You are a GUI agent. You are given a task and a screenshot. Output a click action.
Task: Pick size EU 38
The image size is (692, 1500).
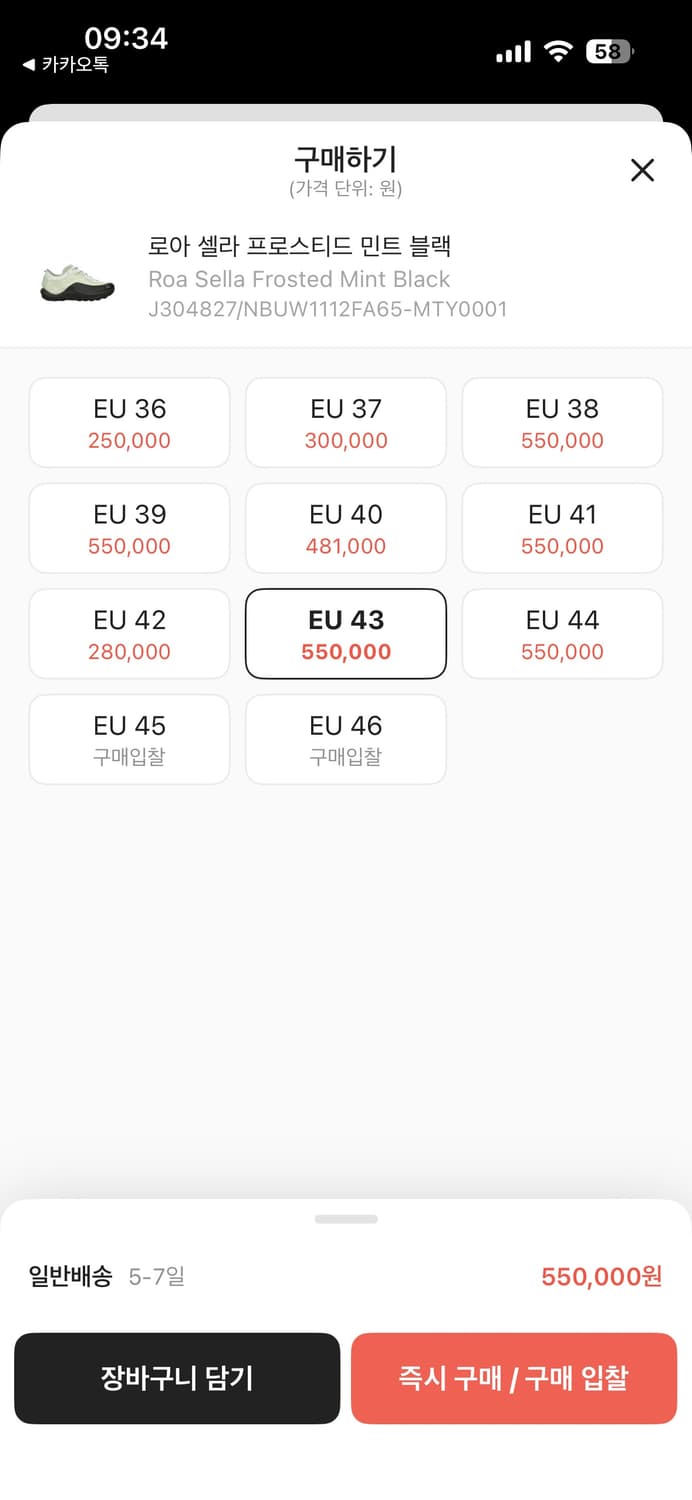[562, 423]
